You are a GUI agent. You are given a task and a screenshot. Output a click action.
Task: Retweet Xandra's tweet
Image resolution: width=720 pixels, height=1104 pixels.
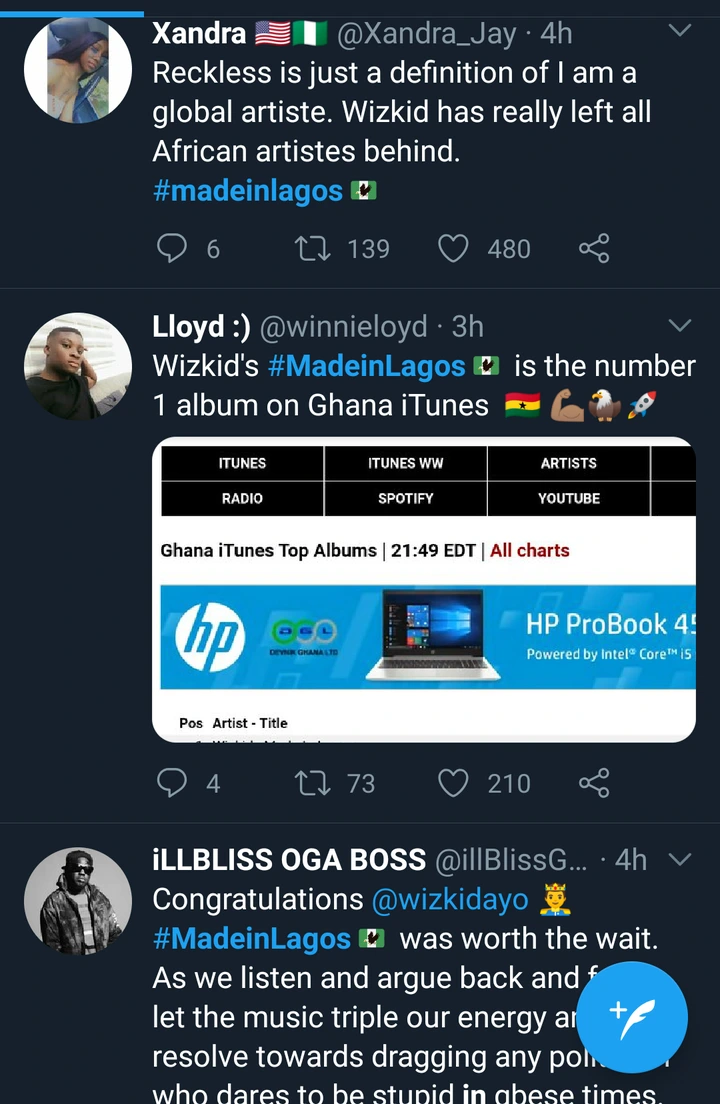312,248
